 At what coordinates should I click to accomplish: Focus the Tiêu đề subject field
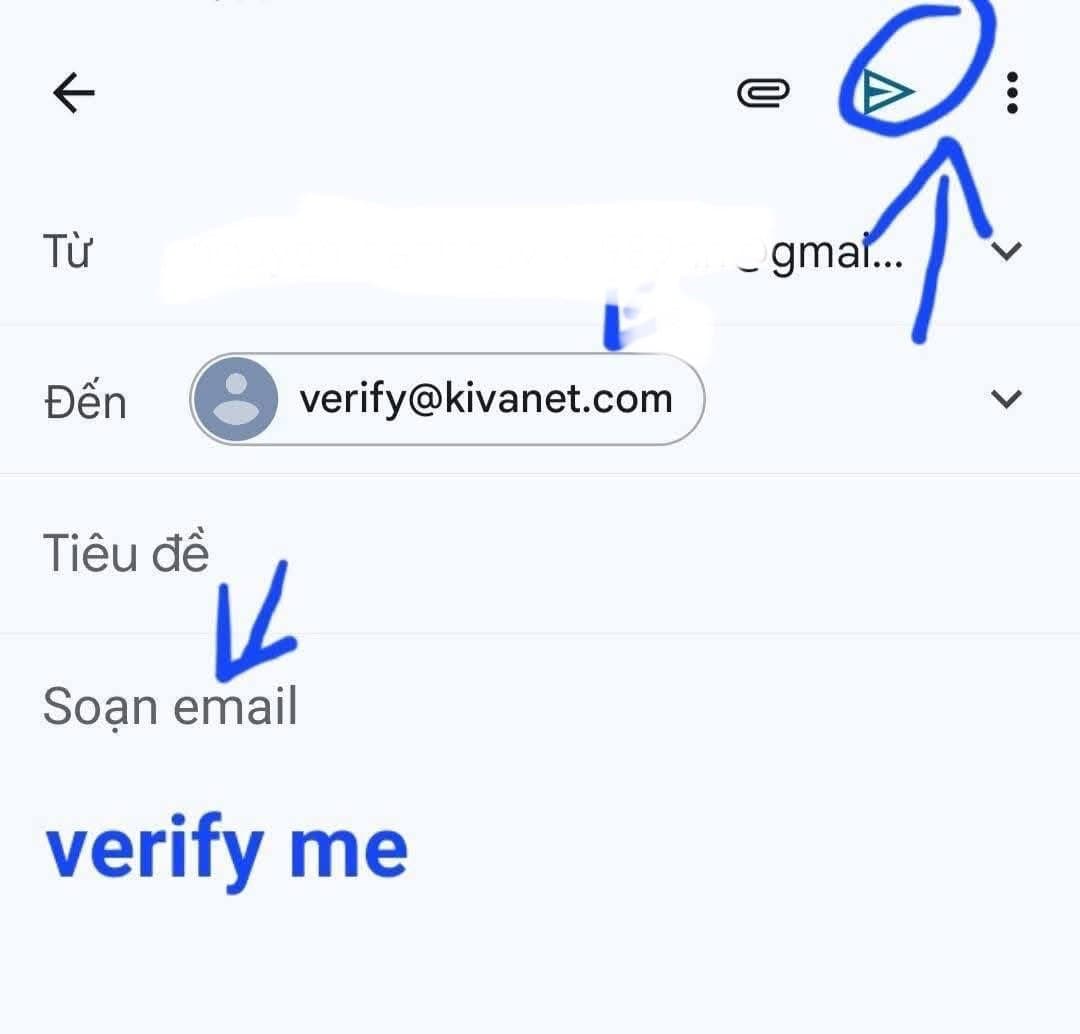tap(500, 553)
